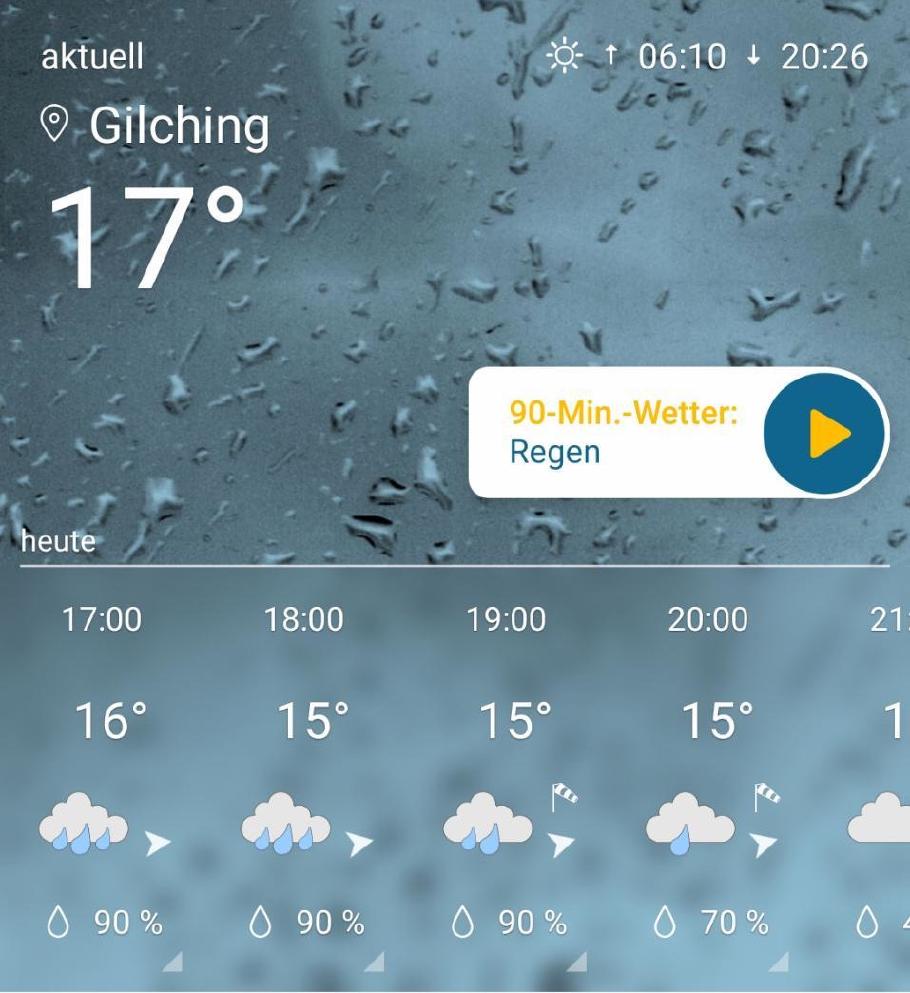Tap the sun icon beside sunrise times
Screen dimensions: 910x993
563,57
